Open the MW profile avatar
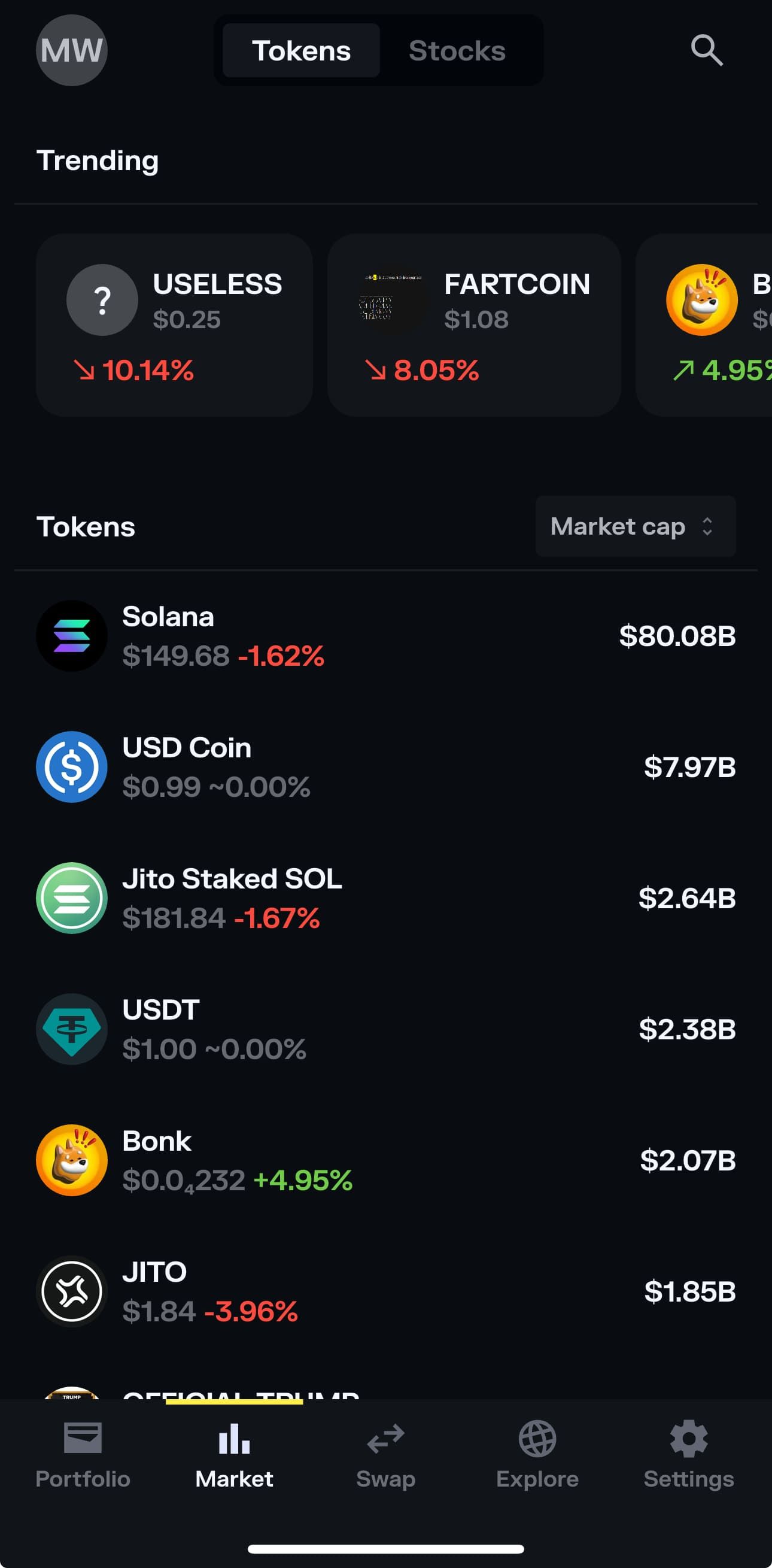The height and width of the screenshot is (1568, 772). pyautogui.click(x=71, y=50)
